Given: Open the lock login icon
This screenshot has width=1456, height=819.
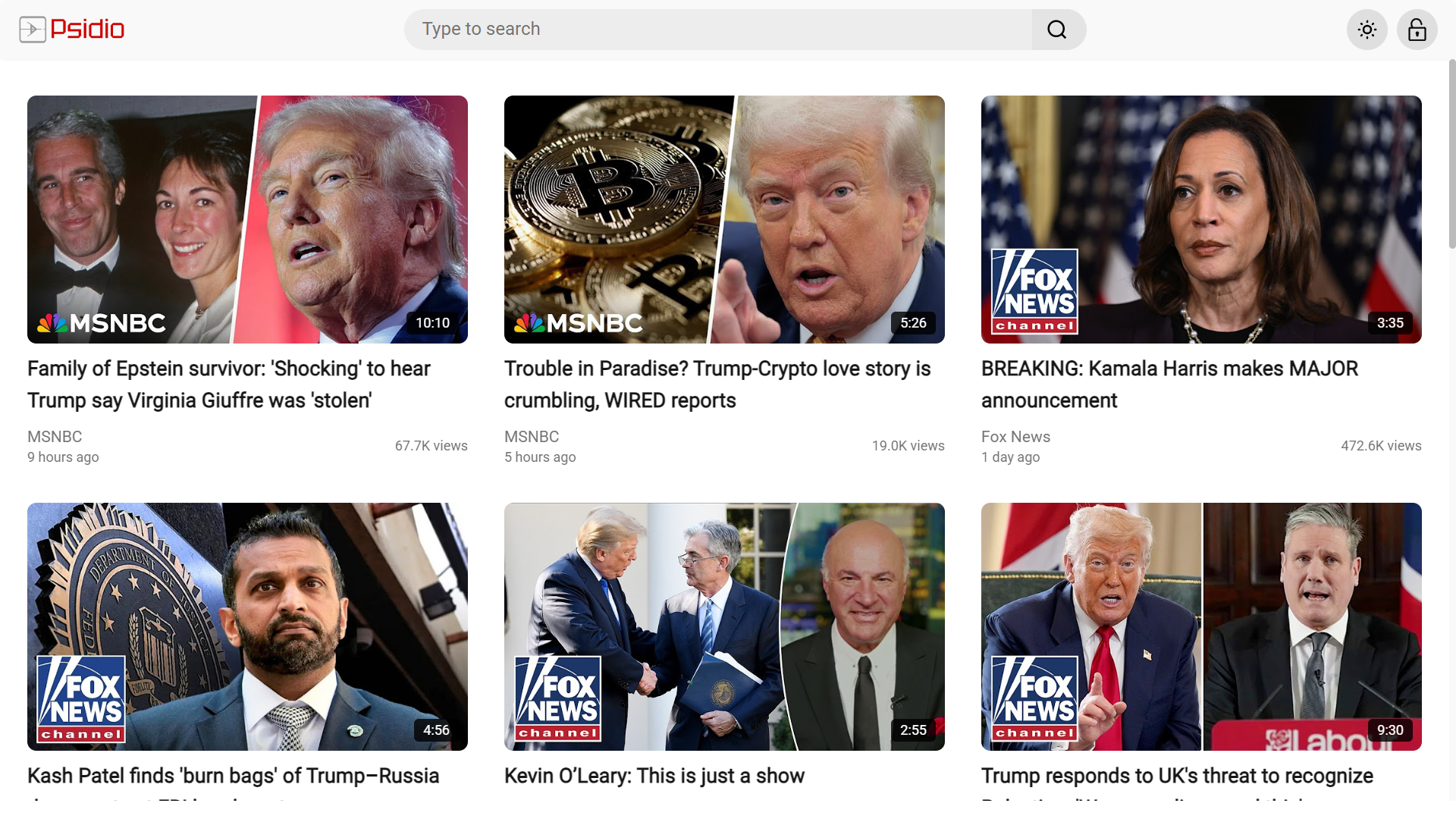Looking at the screenshot, I should 1417,30.
